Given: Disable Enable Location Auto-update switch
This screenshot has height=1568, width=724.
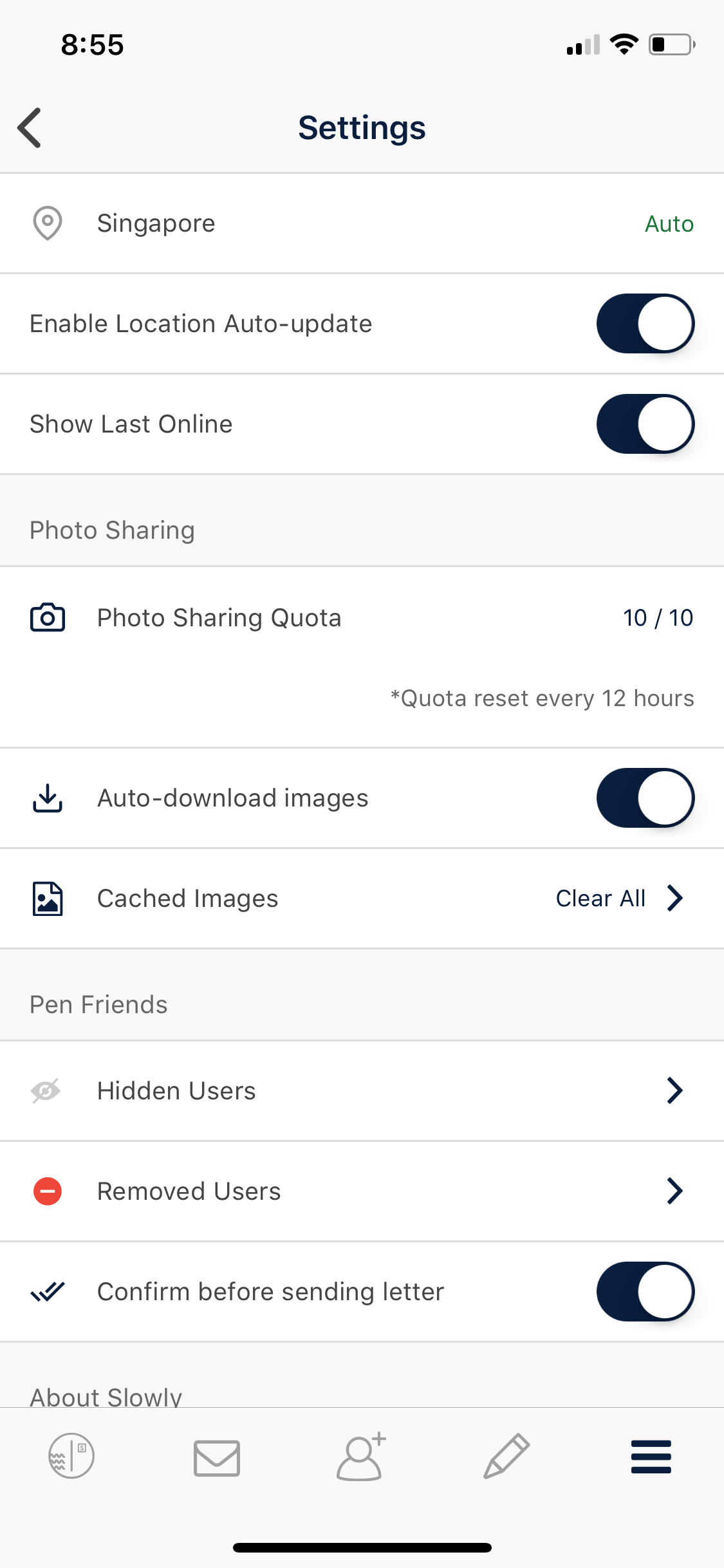Looking at the screenshot, I should (x=645, y=324).
